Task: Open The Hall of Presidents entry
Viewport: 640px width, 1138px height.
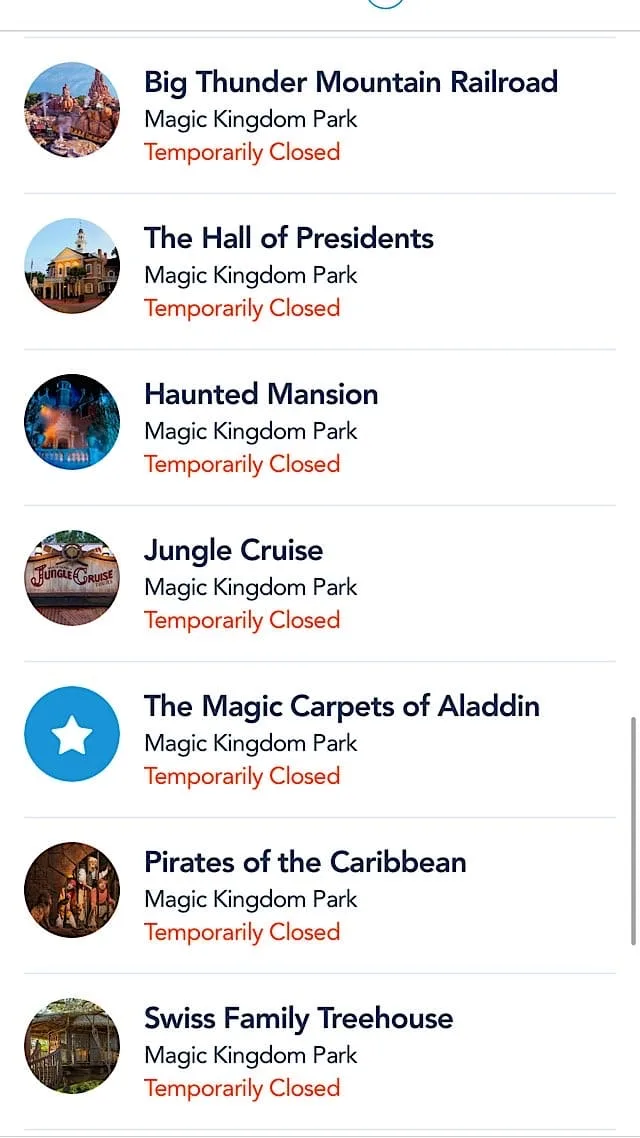Action: click(319, 271)
